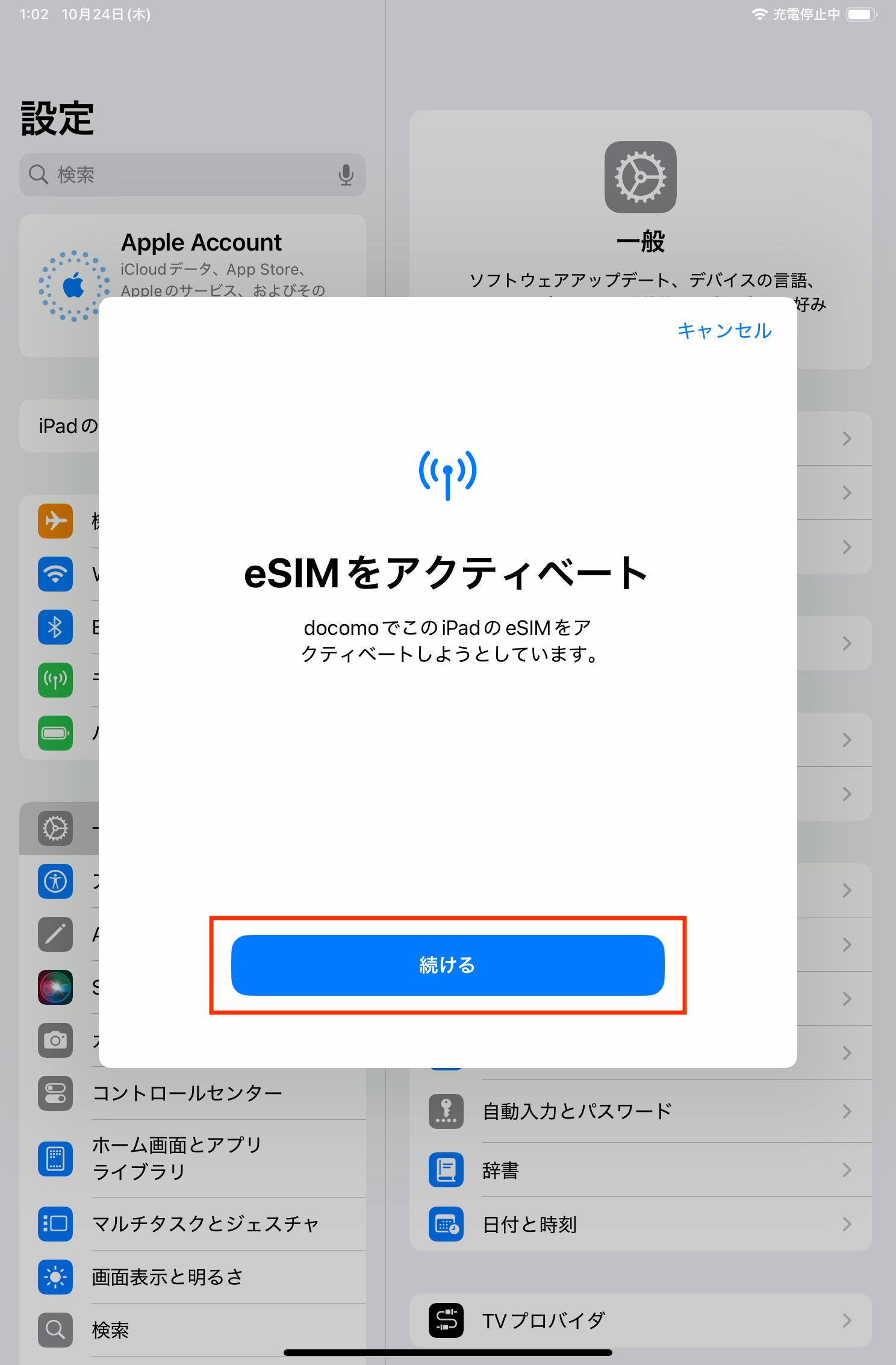This screenshot has width=896, height=1365.
Task: Tap the 画面表示と明るさ brightness icon
Action: (55, 1277)
